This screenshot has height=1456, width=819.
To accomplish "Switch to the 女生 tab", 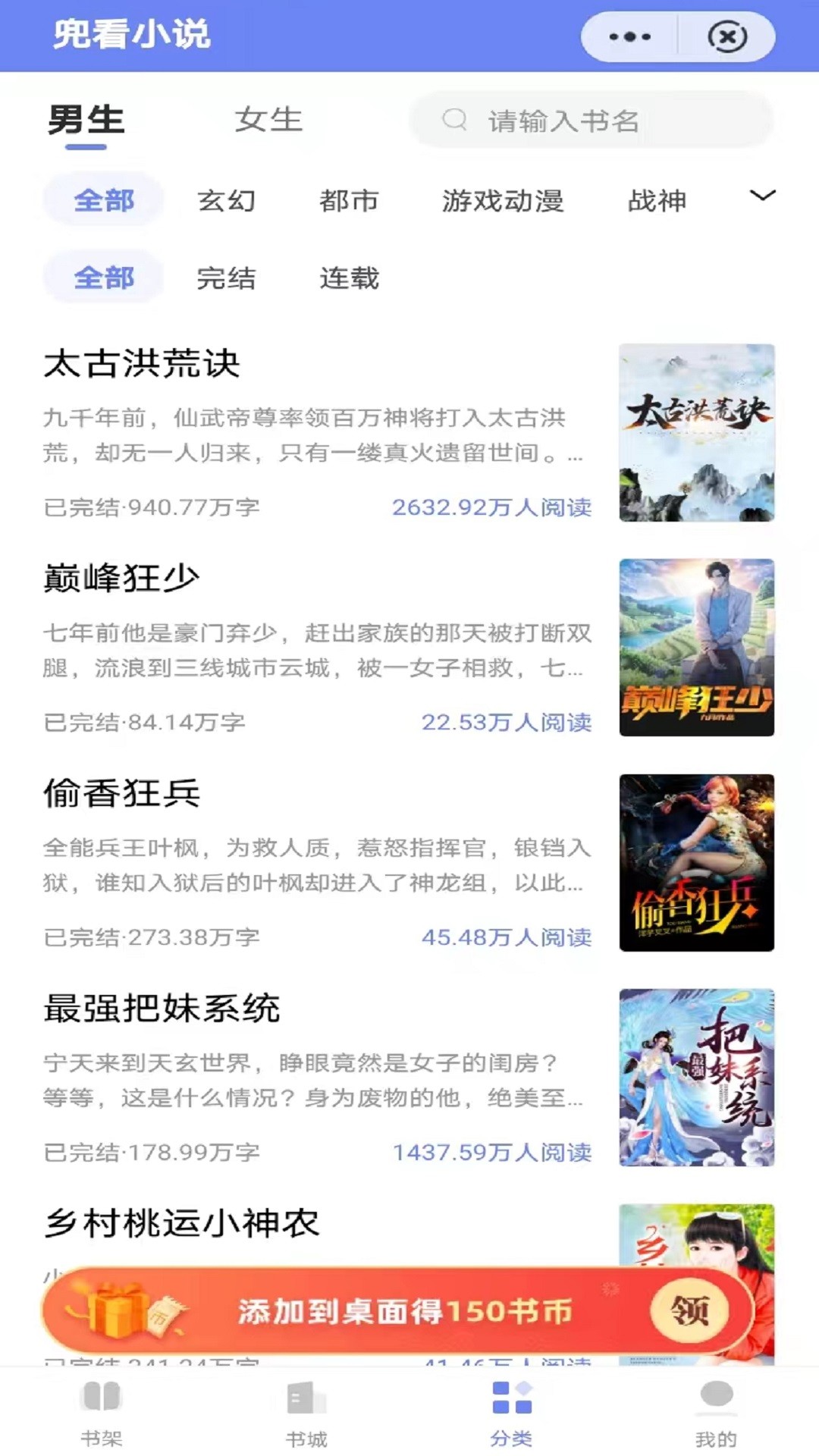I will tap(269, 119).
